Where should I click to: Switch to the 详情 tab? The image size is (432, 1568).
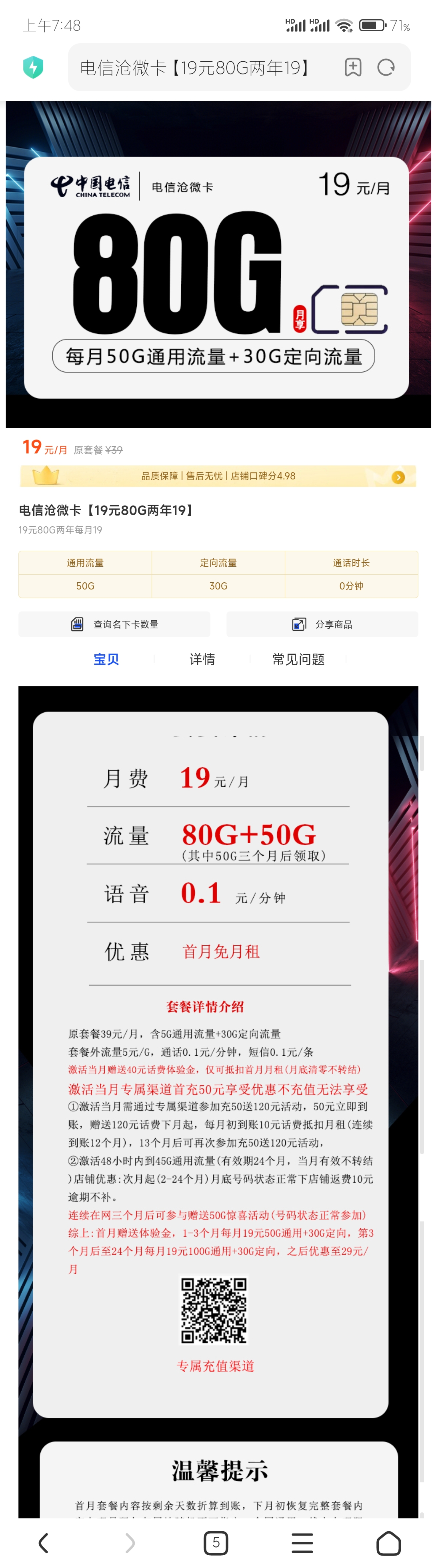202,659
